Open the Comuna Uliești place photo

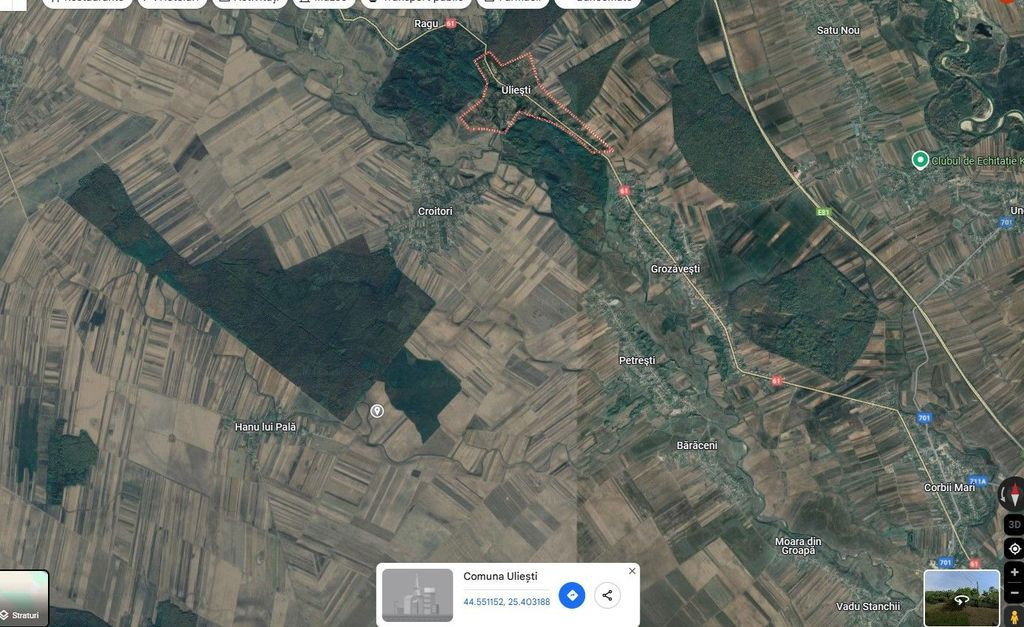click(417, 595)
